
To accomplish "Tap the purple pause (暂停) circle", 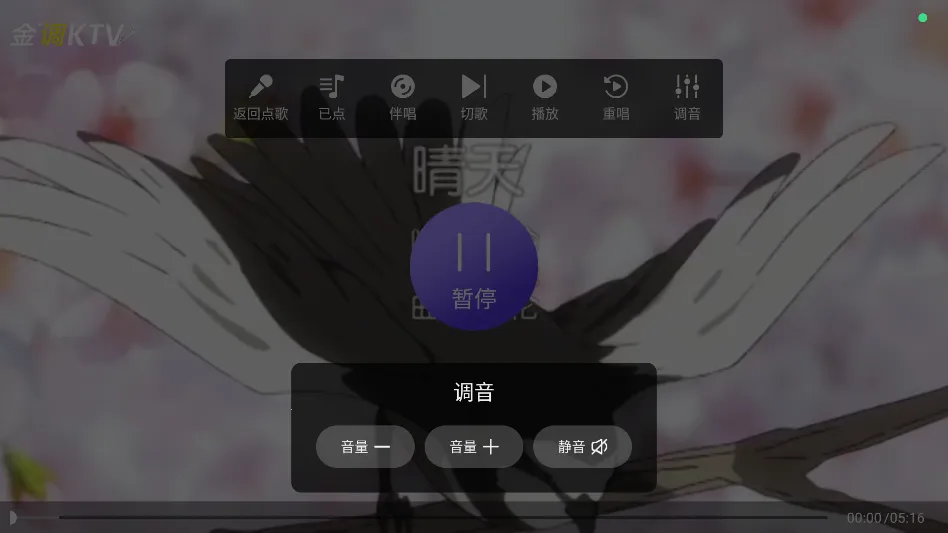I will (474, 267).
